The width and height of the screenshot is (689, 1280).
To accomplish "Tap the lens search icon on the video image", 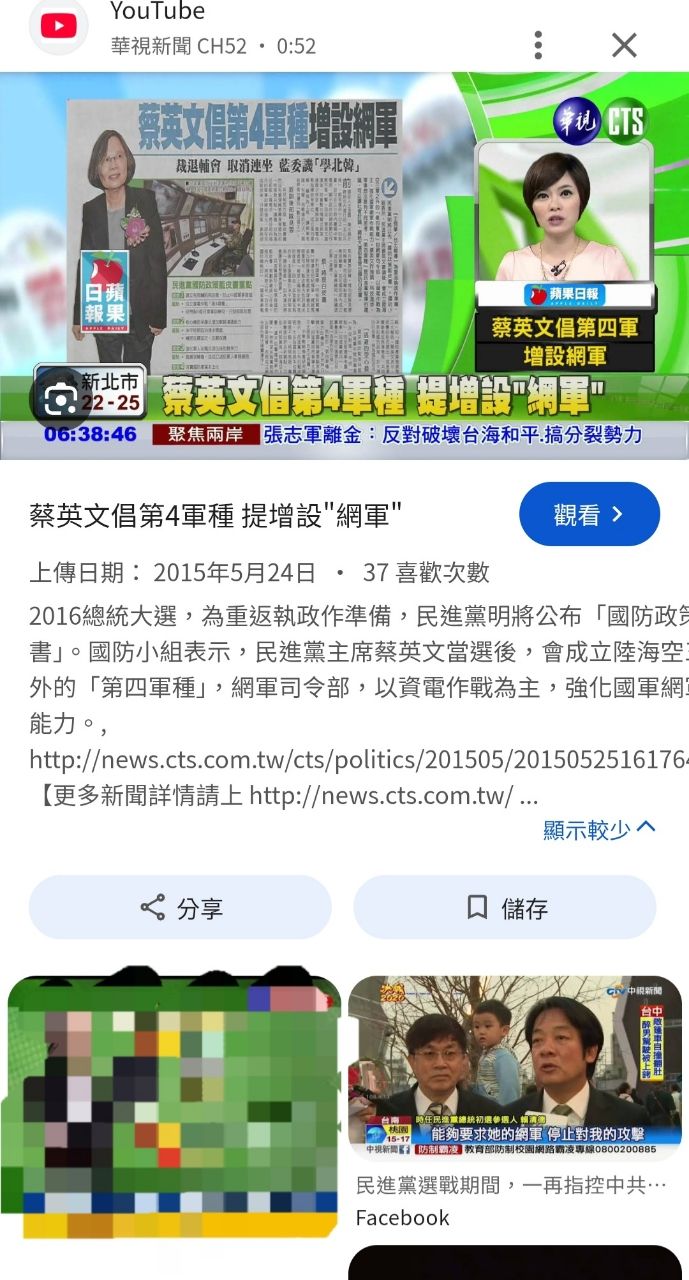I will tap(59, 400).
